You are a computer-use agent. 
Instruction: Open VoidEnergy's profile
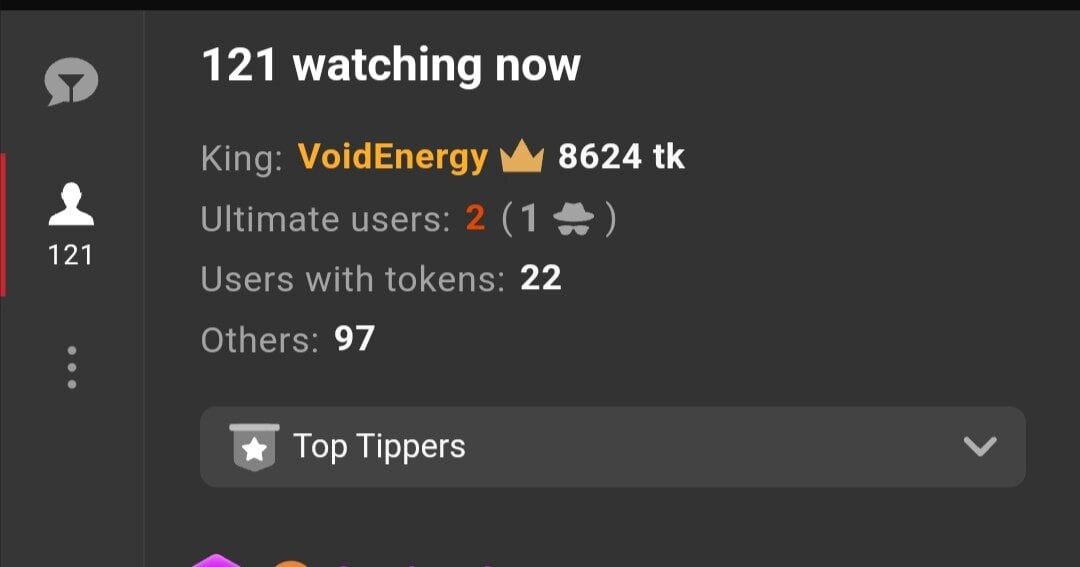(392, 158)
